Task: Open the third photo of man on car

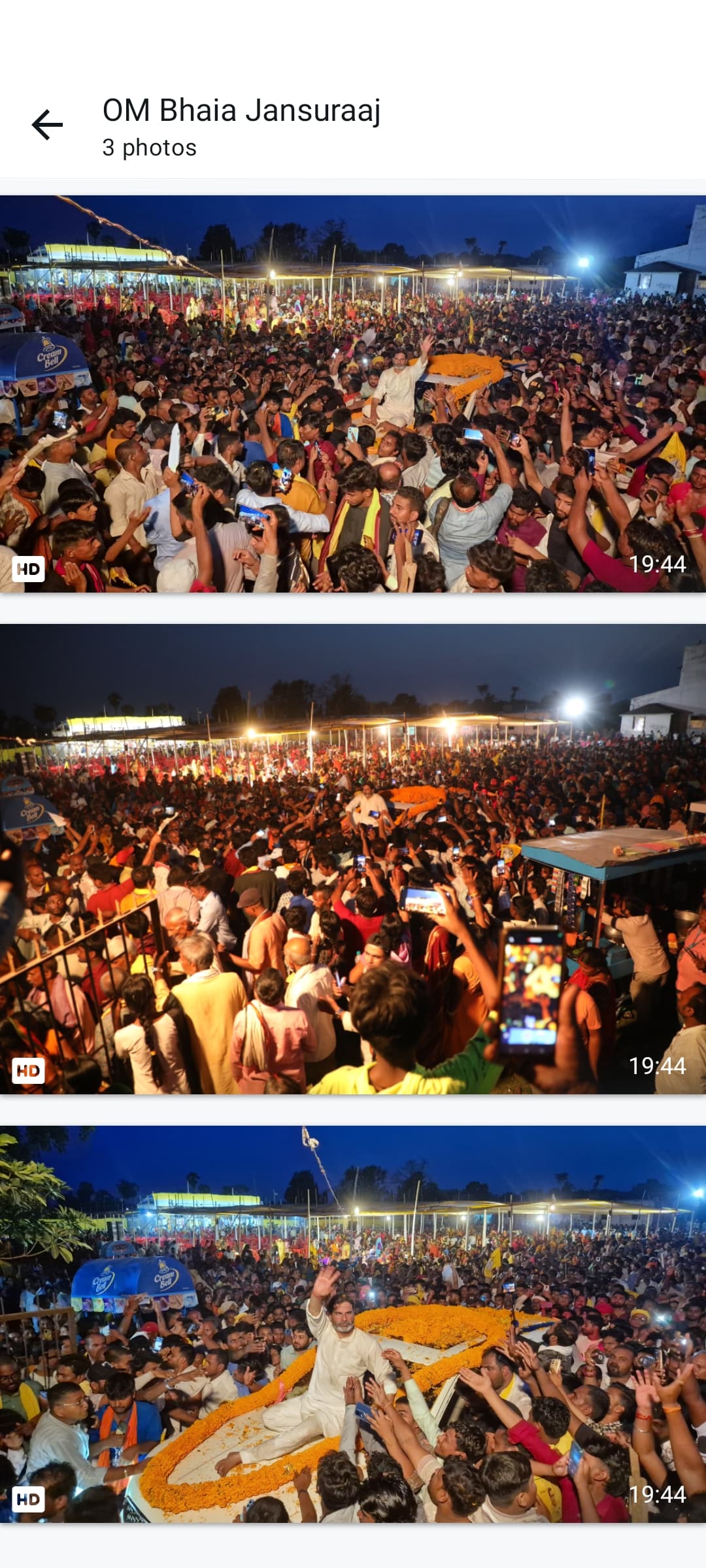Action: [353, 1324]
